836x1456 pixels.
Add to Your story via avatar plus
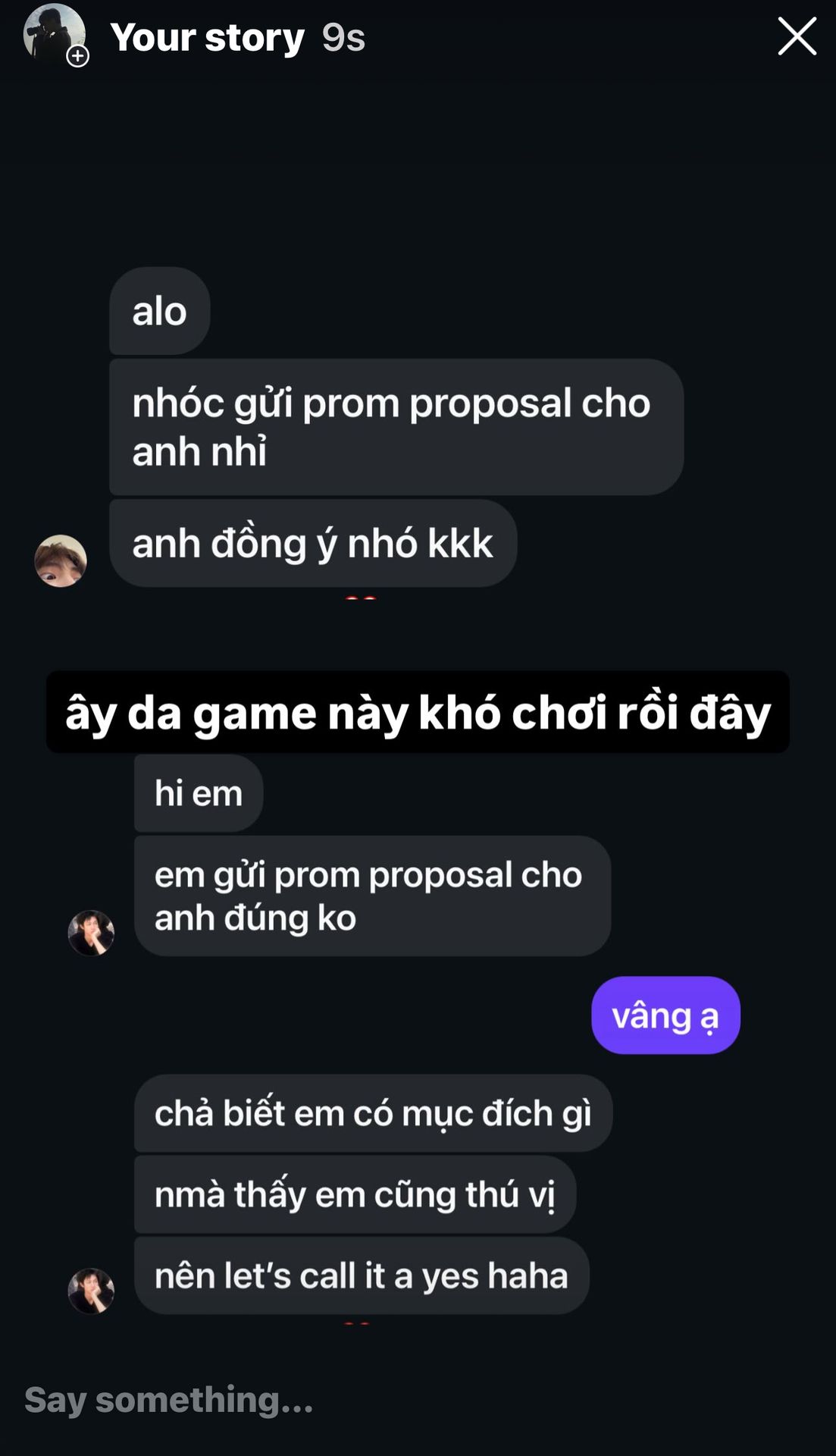(77, 55)
